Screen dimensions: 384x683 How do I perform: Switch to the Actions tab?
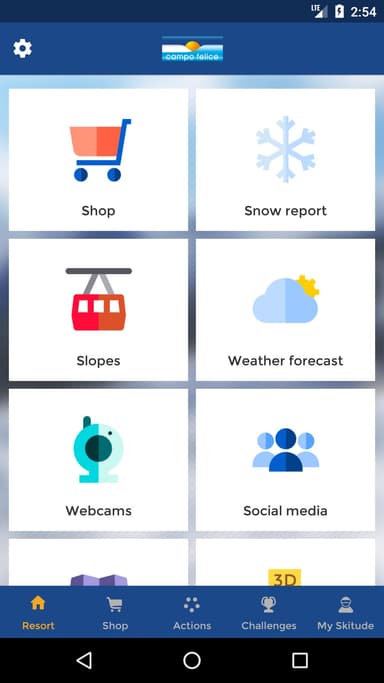pyautogui.click(x=192, y=612)
